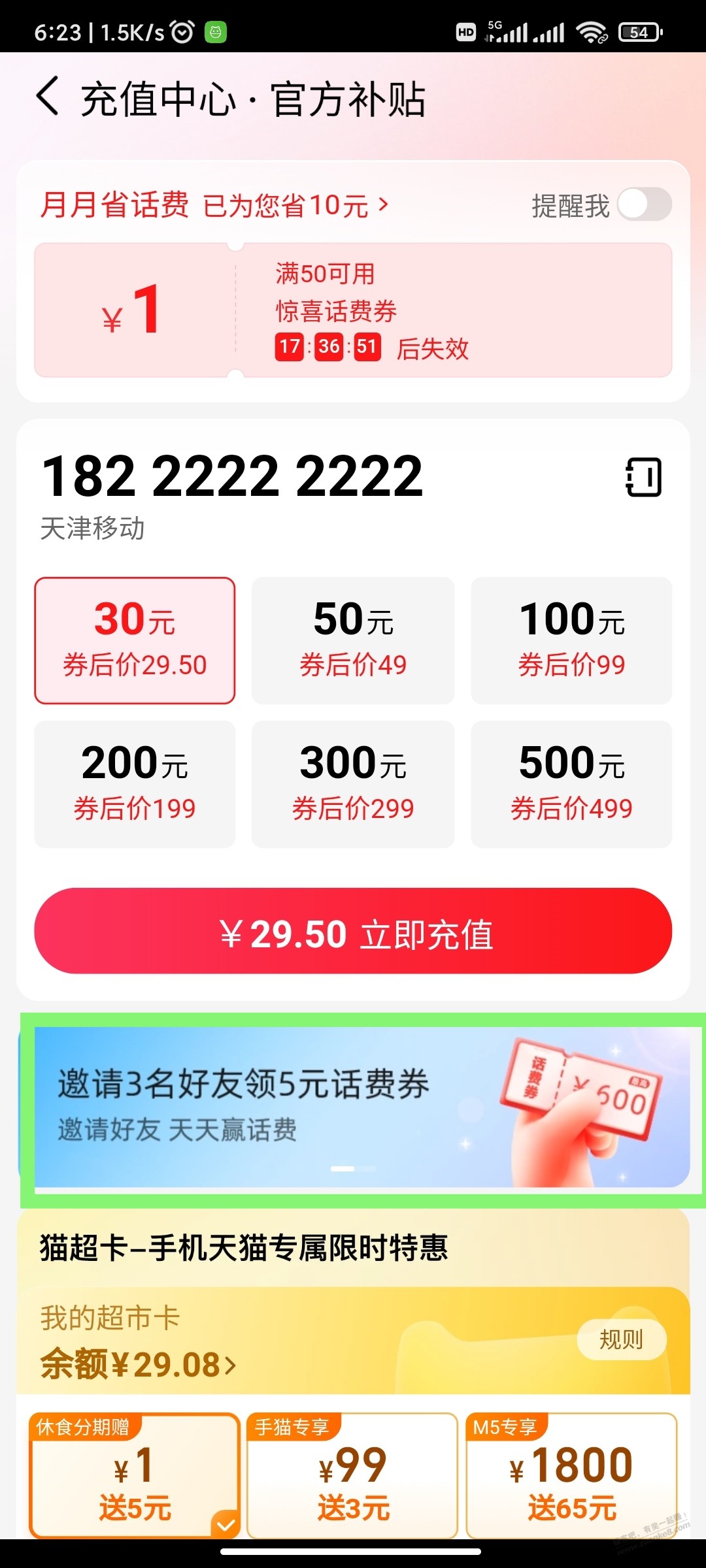Choose the 100元 recharge option
The width and height of the screenshot is (706, 1568).
571,640
